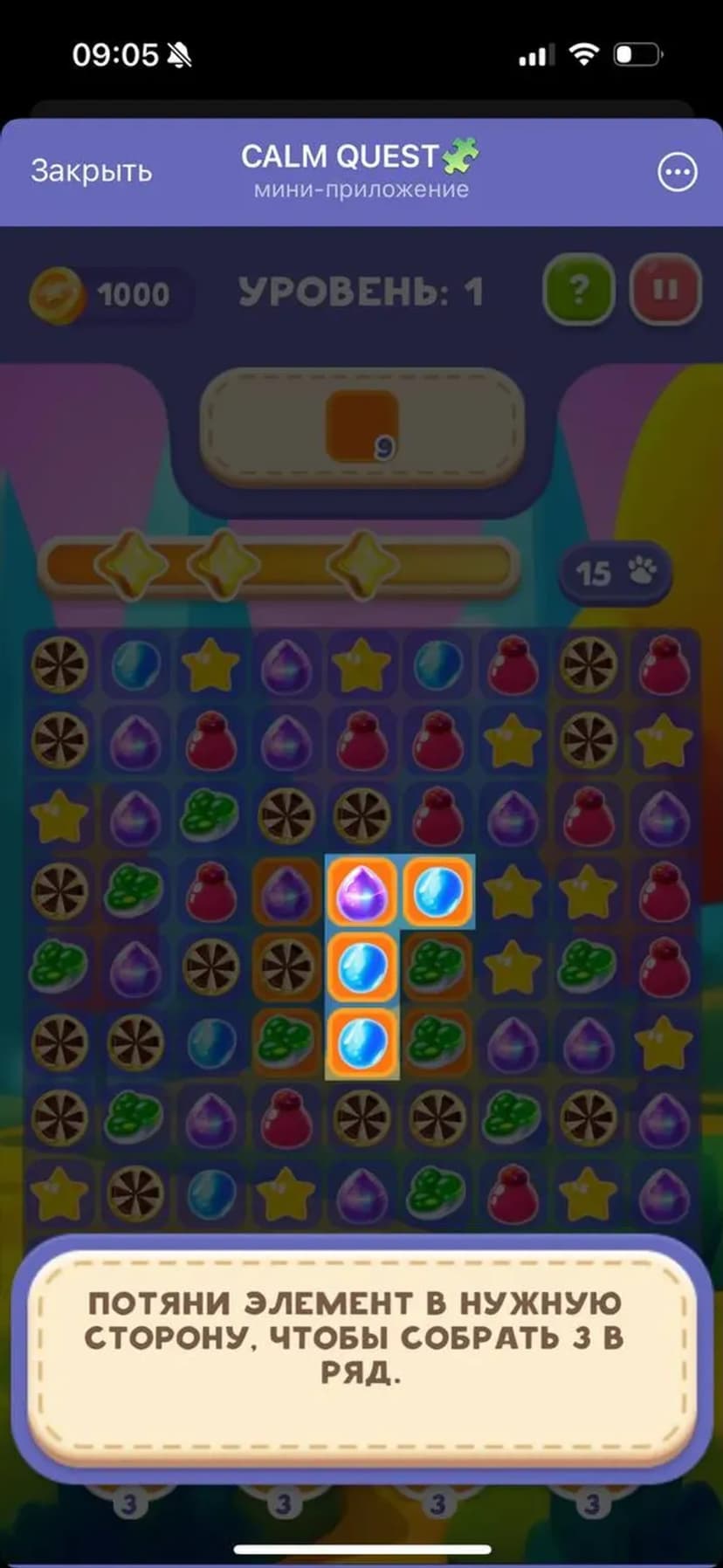Tap the highlighted purple drop gem
This screenshot has width=723, height=1568.
tap(361, 891)
